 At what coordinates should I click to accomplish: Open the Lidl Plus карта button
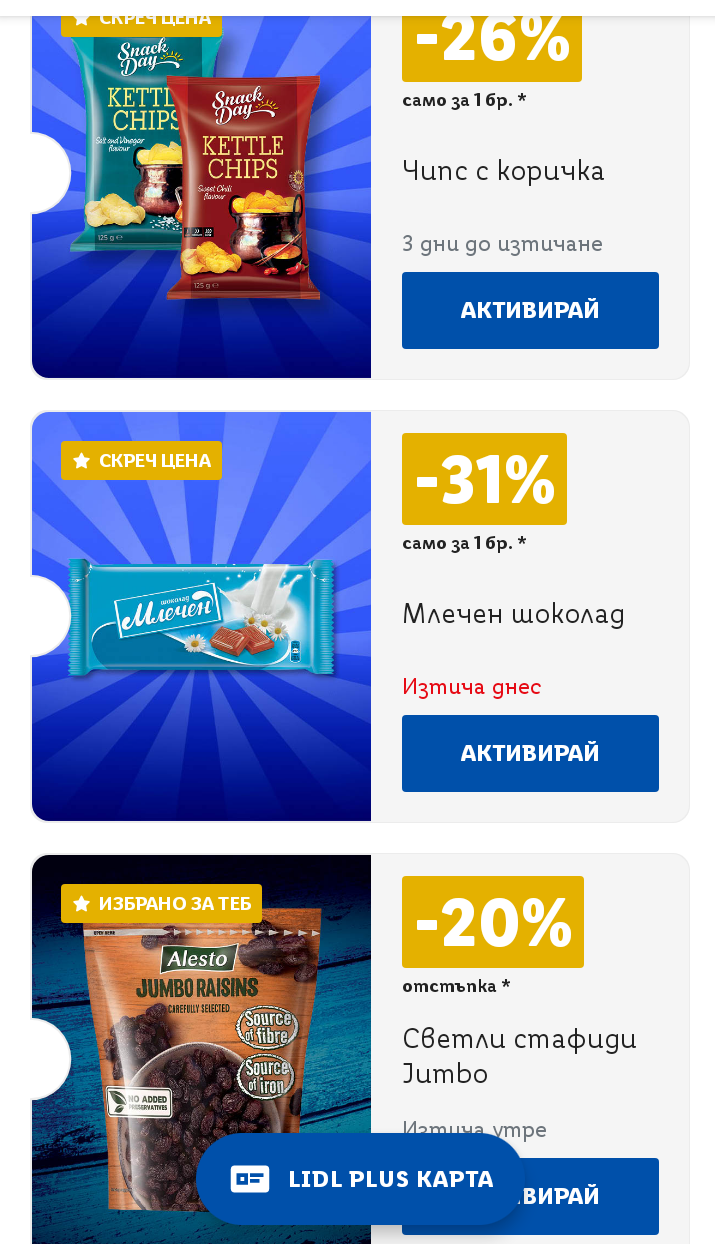(360, 1179)
